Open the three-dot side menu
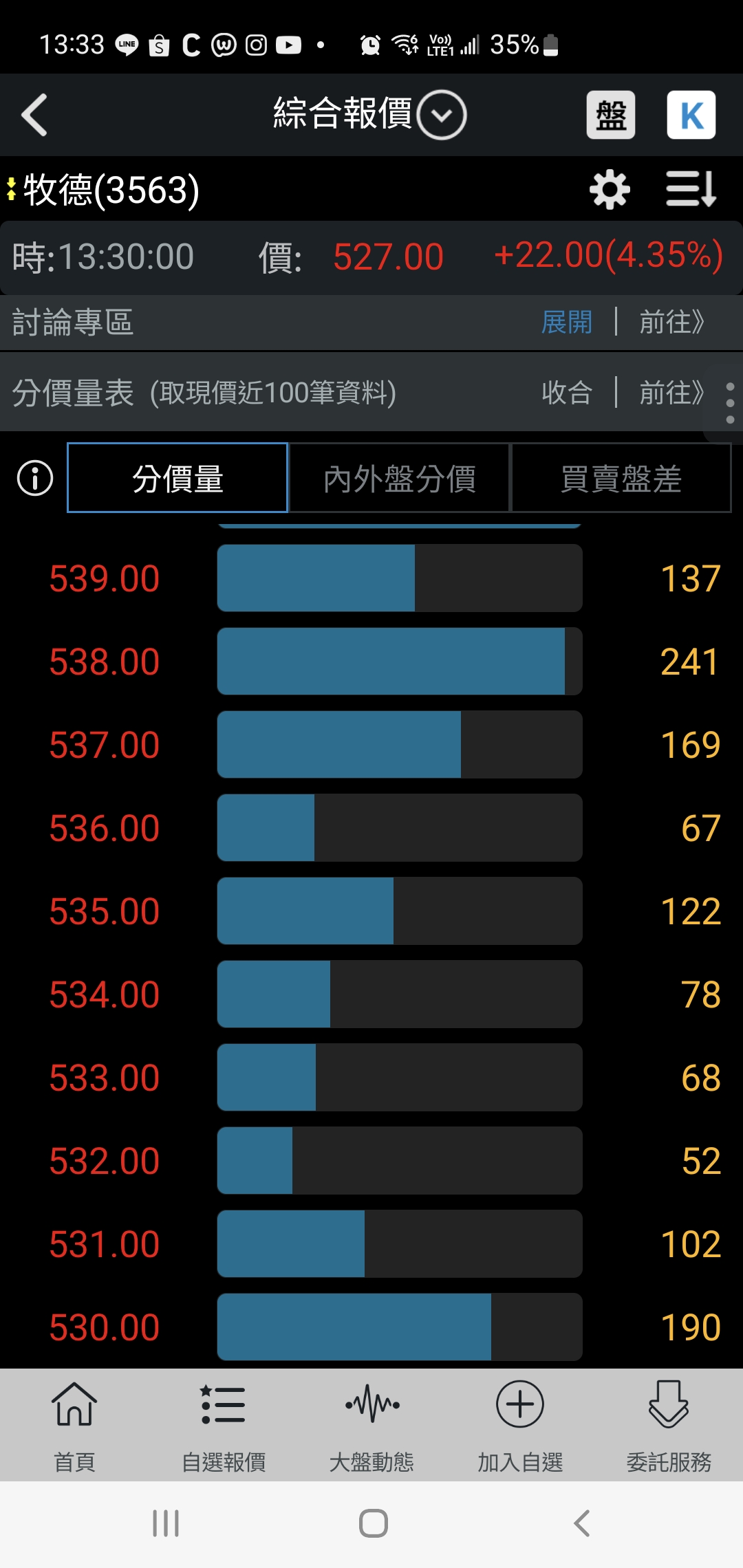The image size is (743, 1568). tap(730, 402)
